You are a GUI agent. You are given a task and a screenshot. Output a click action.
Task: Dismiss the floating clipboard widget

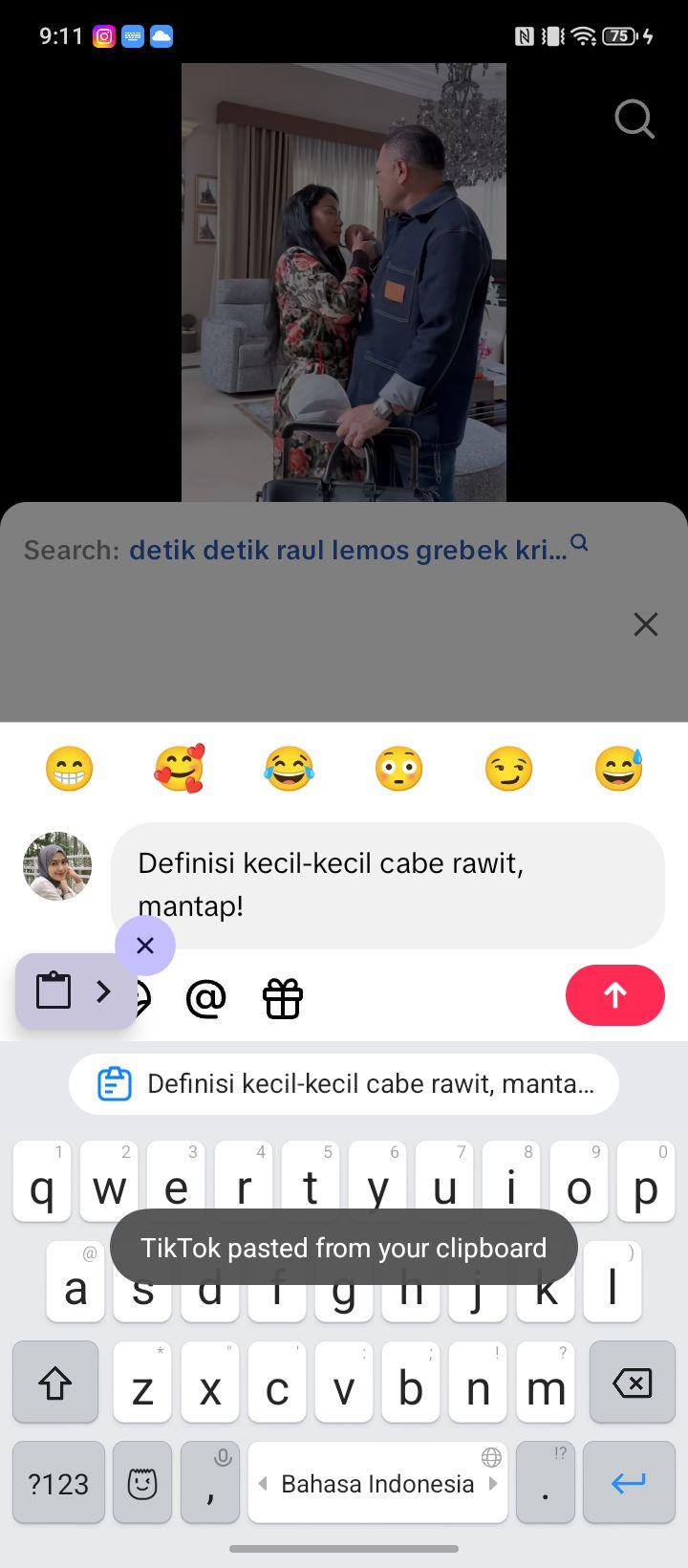click(x=145, y=946)
